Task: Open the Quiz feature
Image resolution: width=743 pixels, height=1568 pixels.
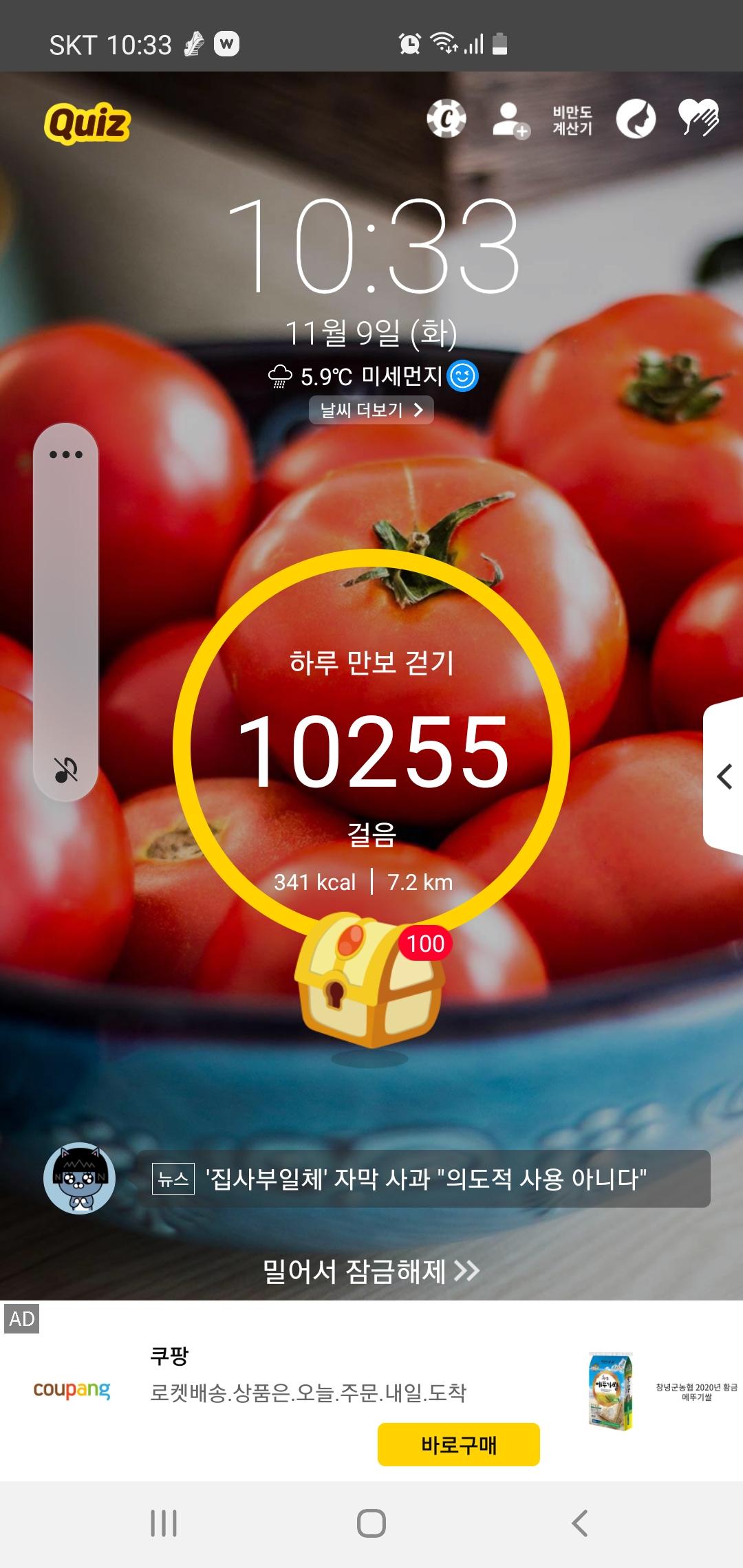Action: pos(87,123)
